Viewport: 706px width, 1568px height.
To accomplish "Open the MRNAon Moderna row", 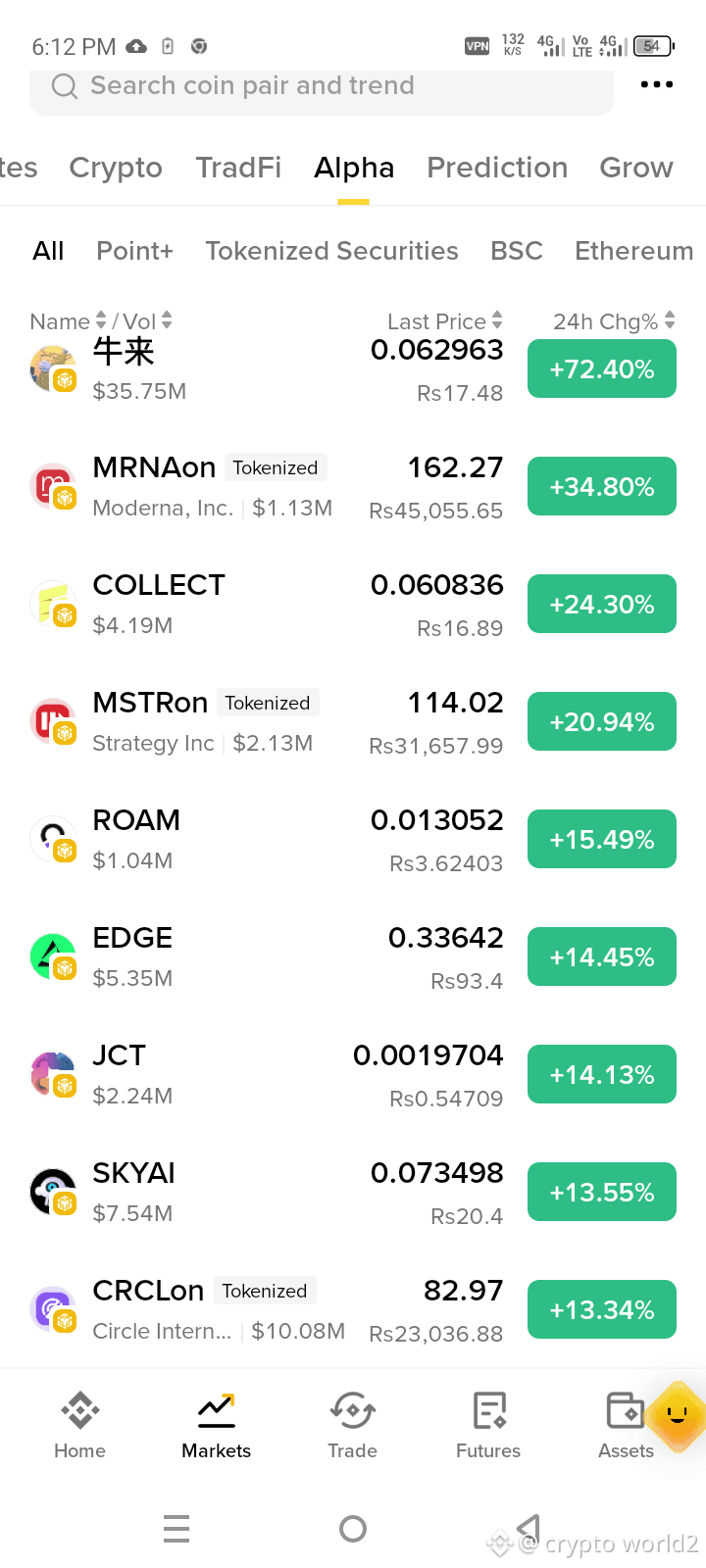I will 353,487.
